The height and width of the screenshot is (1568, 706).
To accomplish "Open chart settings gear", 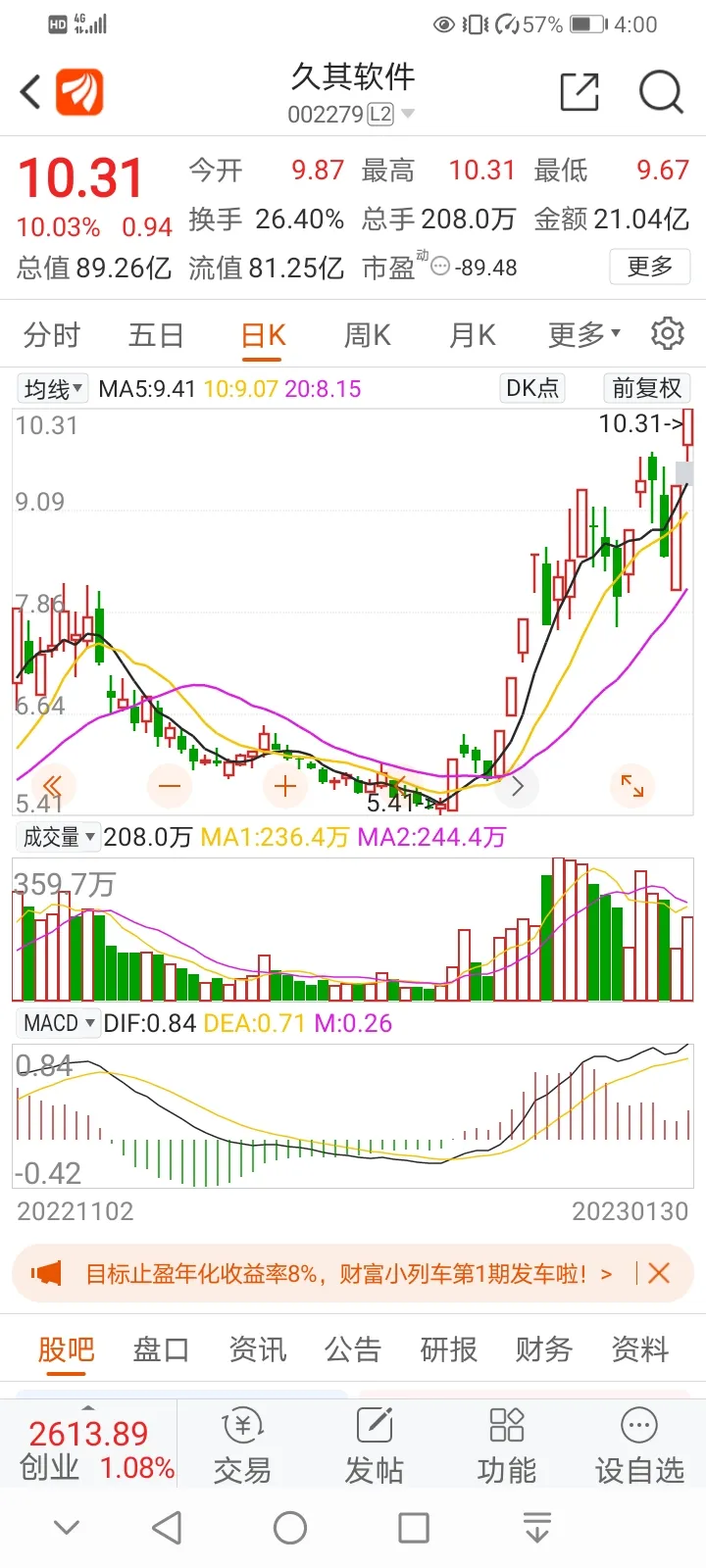I will (x=668, y=334).
